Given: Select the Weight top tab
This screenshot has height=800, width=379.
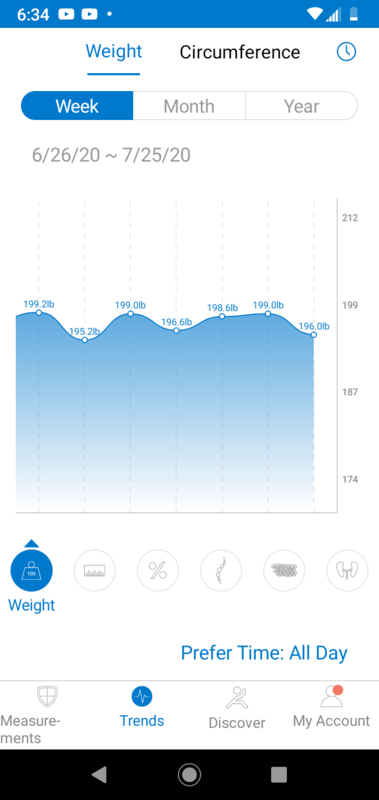Looking at the screenshot, I should pyautogui.click(x=114, y=52).
